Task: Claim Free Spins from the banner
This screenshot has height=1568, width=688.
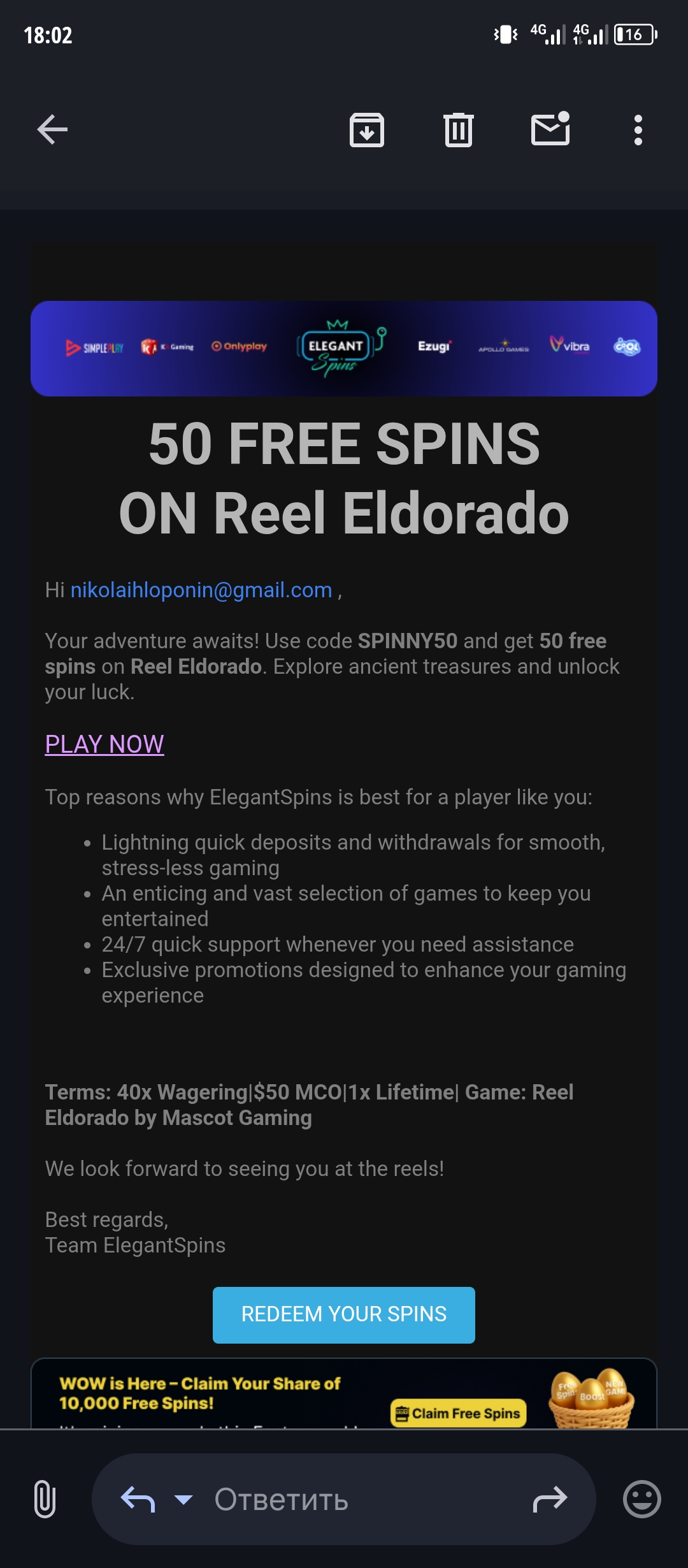Action: pyautogui.click(x=459, y=1413)
